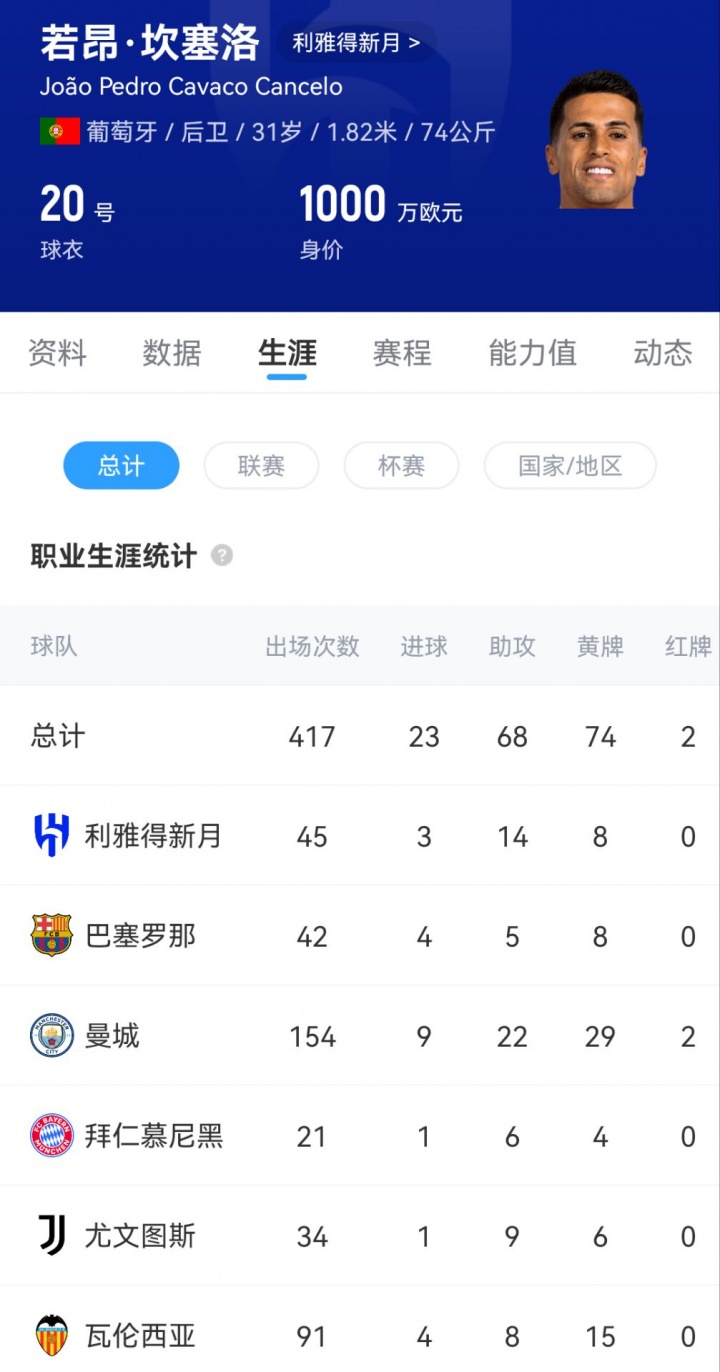720x1372 pixels.
Task: Switch to the 资料 tab
Action: tap(57, 353)
